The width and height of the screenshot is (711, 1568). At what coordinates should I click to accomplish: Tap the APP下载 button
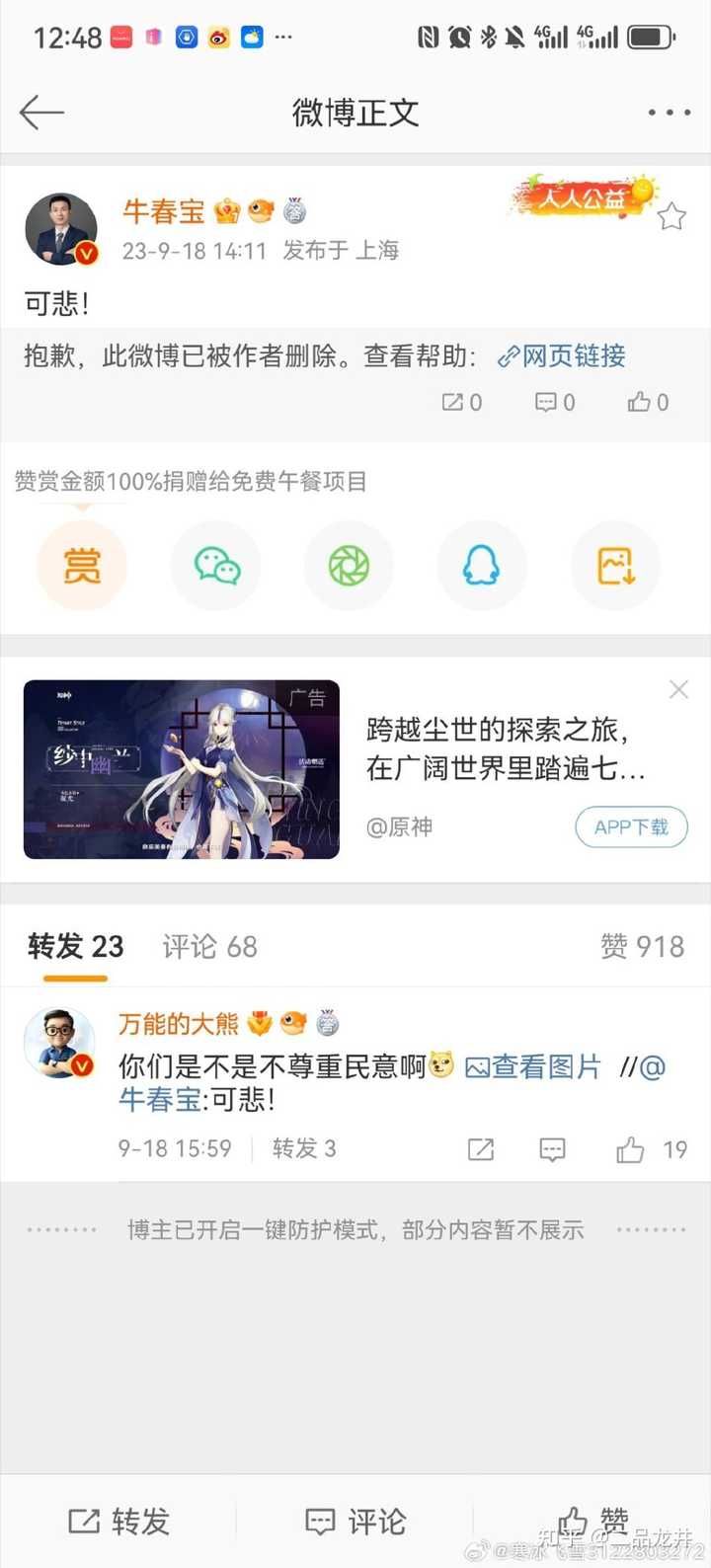click(631, 827)
